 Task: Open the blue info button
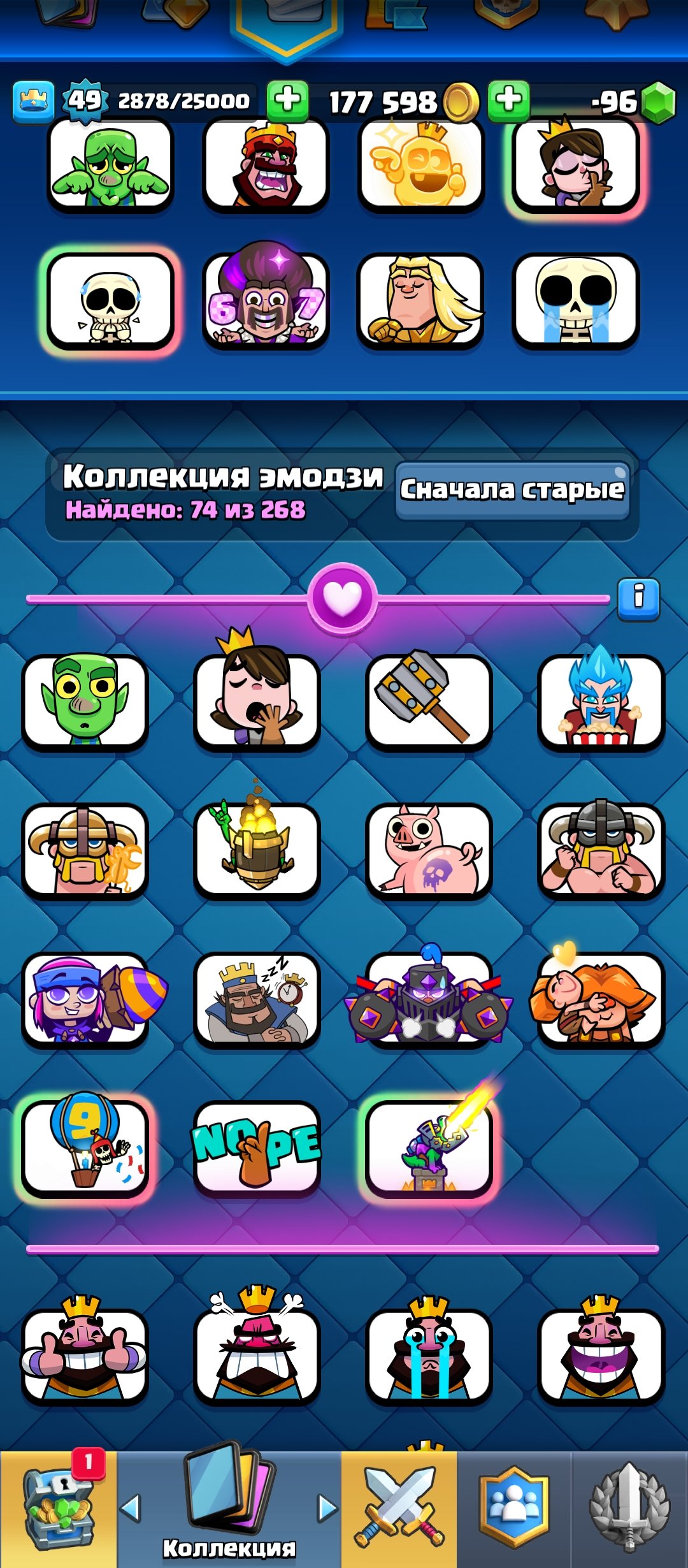(x=638, y=599)
